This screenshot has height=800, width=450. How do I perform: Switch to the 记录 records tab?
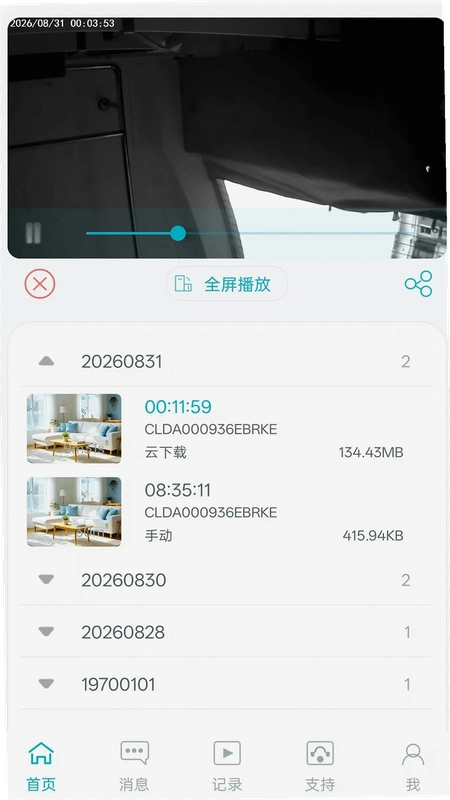pyautogui.click(x=227, y=766)
